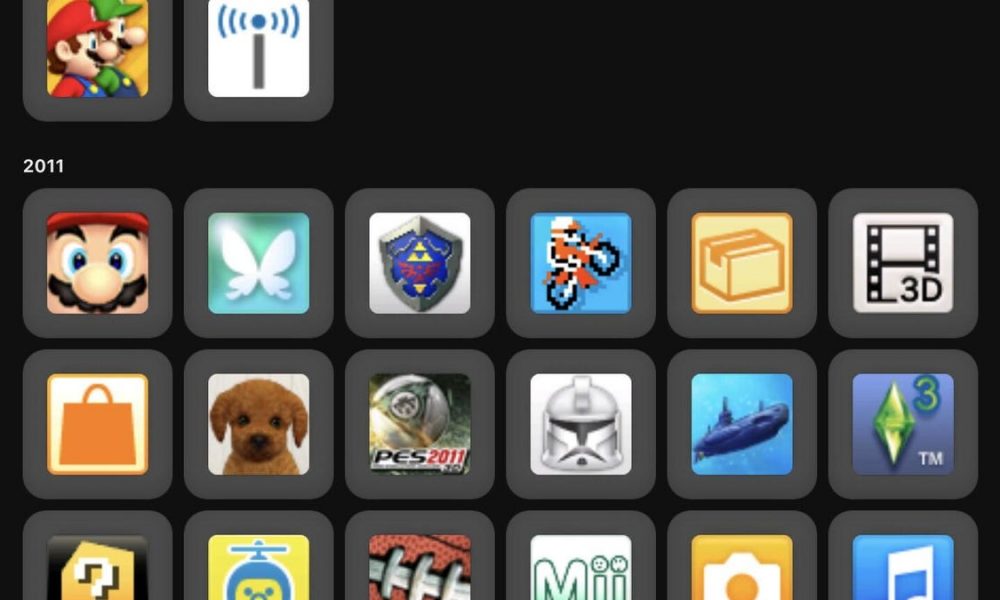Open the blue music note tile

[902, 566]
